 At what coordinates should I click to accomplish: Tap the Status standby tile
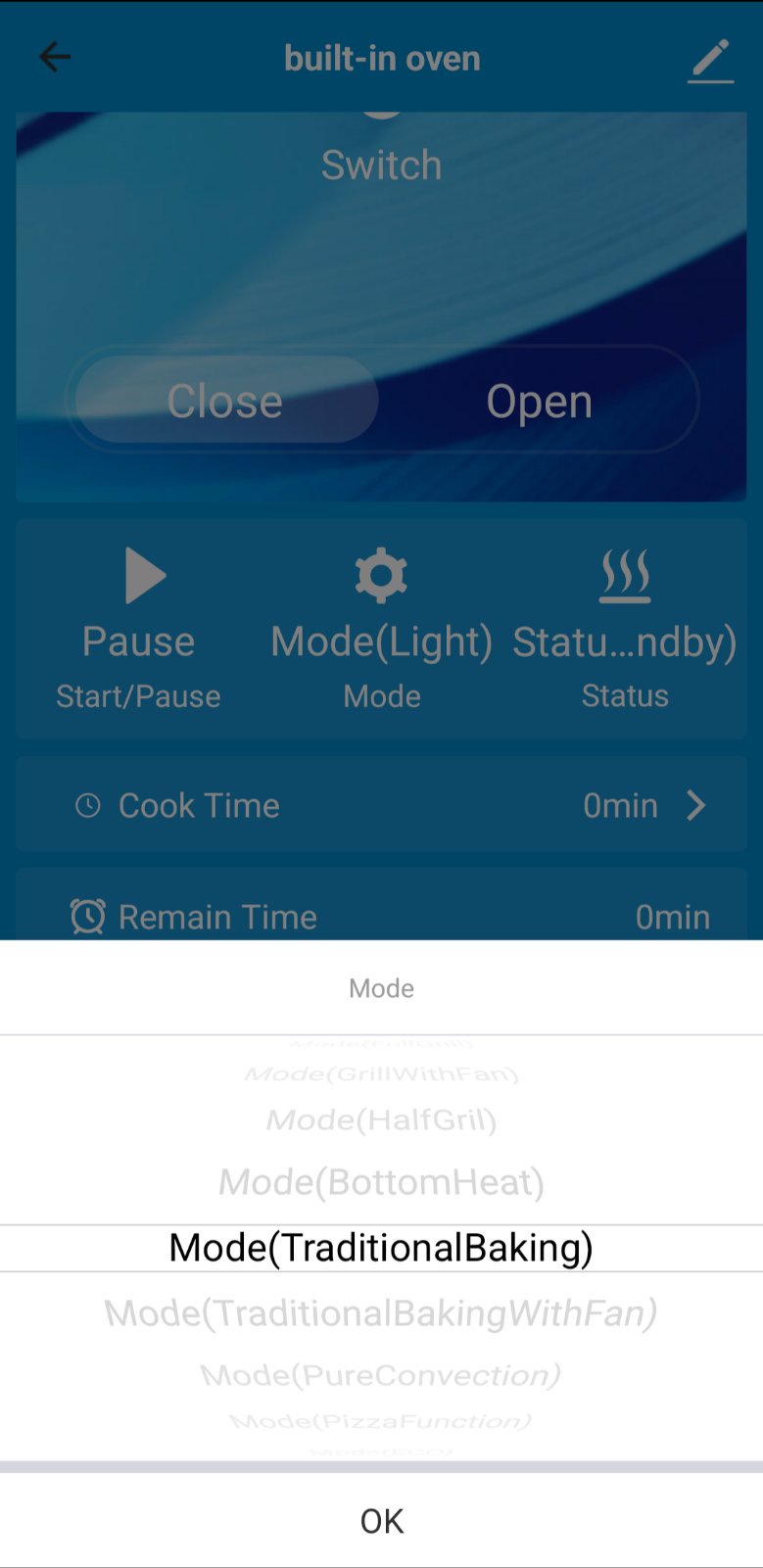(625, 628)
